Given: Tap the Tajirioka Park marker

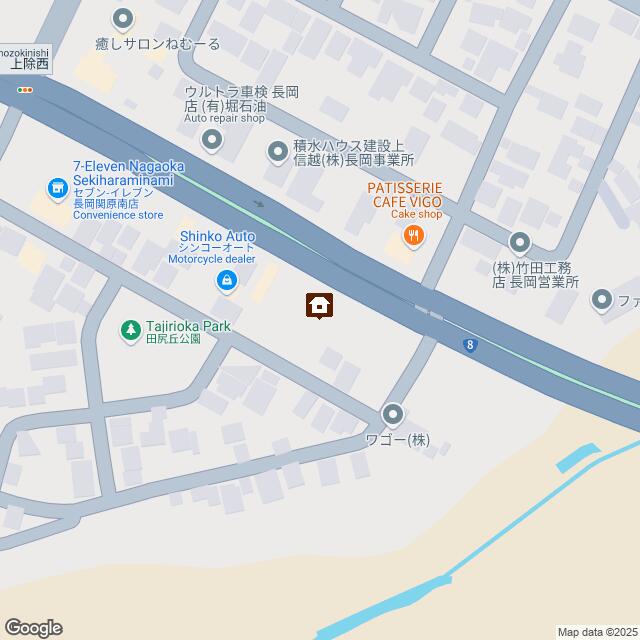Looking at the screenshot, I should (x=130, y=327).
